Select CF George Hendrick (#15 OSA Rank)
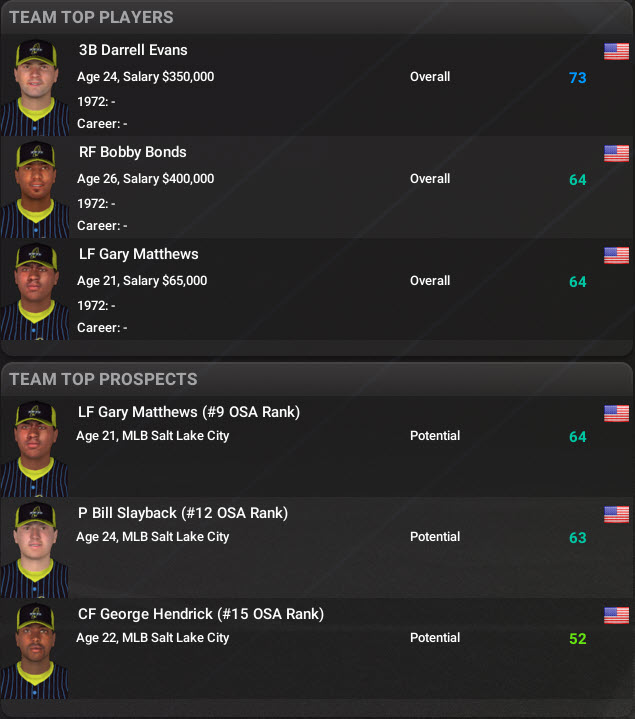Image resolution: width=635 pixels, height=719 pixels. pos(200,614)
